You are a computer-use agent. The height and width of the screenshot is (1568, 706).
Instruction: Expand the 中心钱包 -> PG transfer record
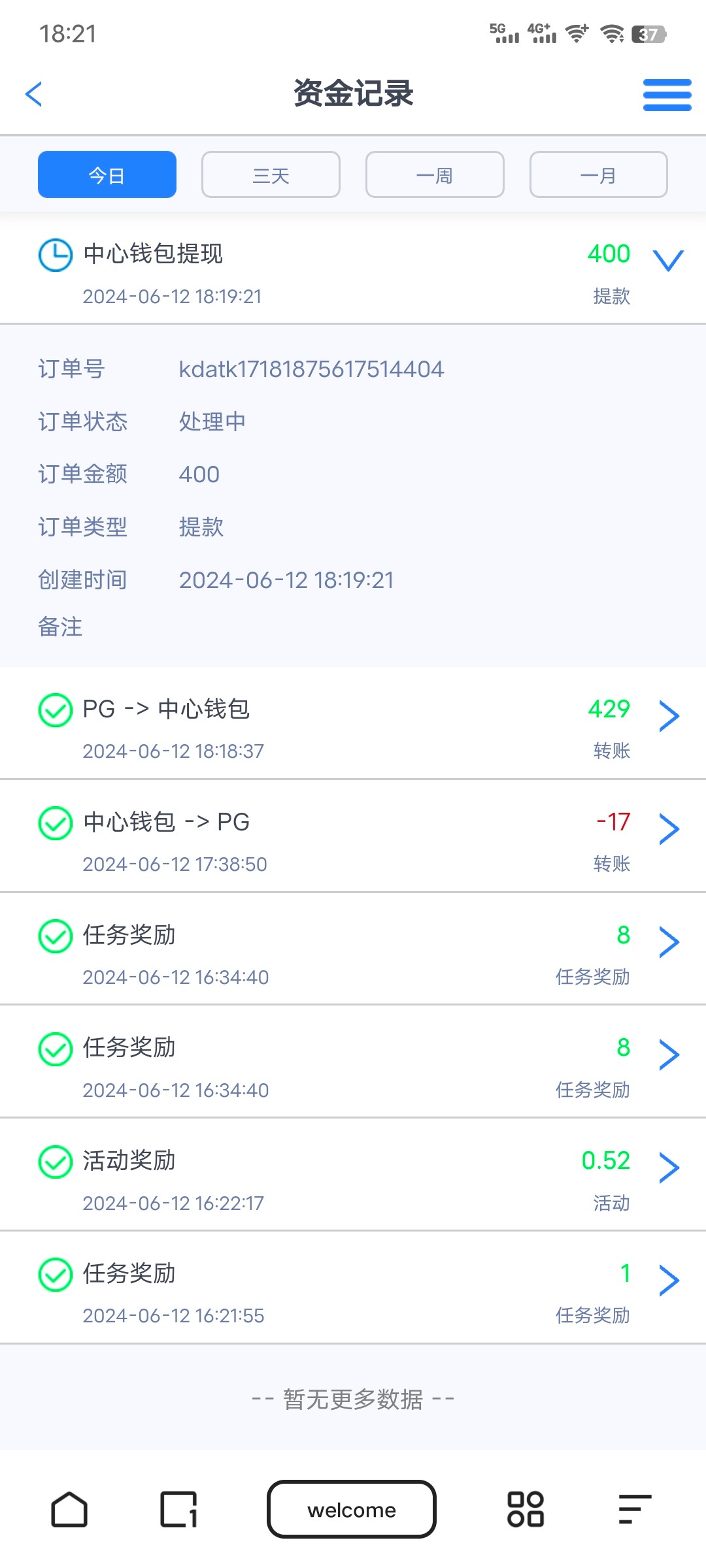pyautogui.click(x=669, y=829)
